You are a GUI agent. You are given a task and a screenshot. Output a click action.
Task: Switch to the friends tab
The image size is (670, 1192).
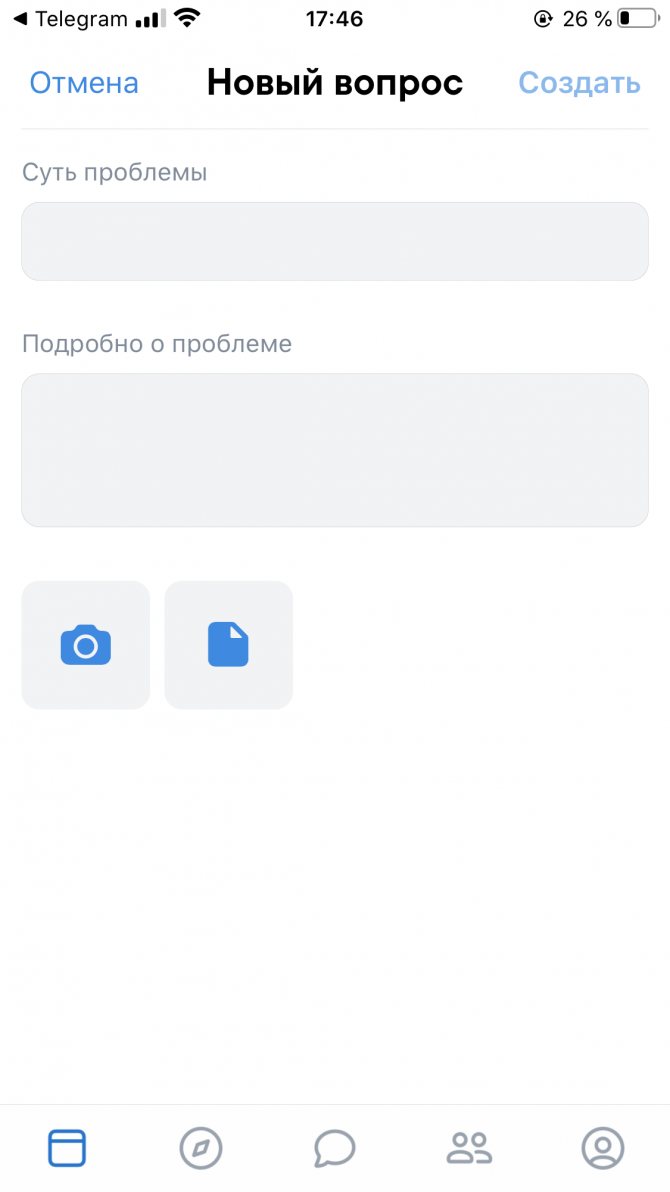(x=469, y=1148)
